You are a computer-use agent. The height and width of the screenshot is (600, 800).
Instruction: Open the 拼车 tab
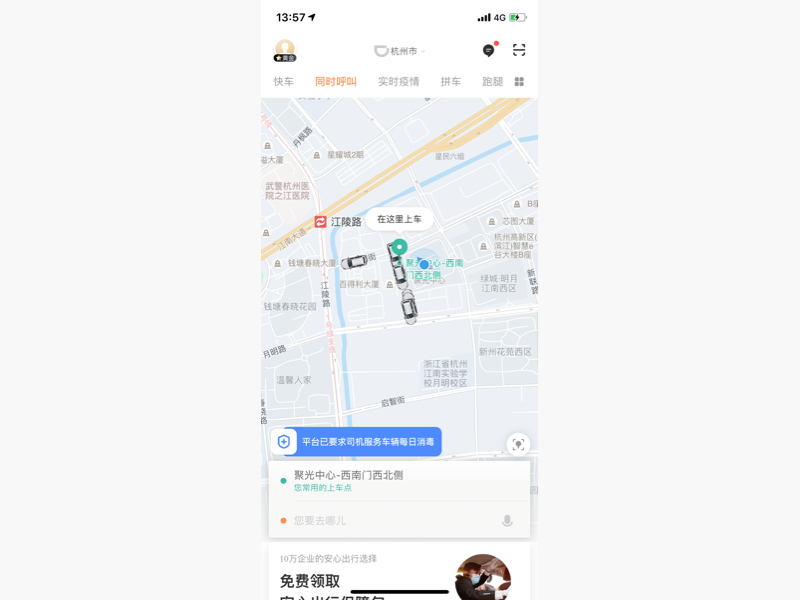[x=451, y=82]
